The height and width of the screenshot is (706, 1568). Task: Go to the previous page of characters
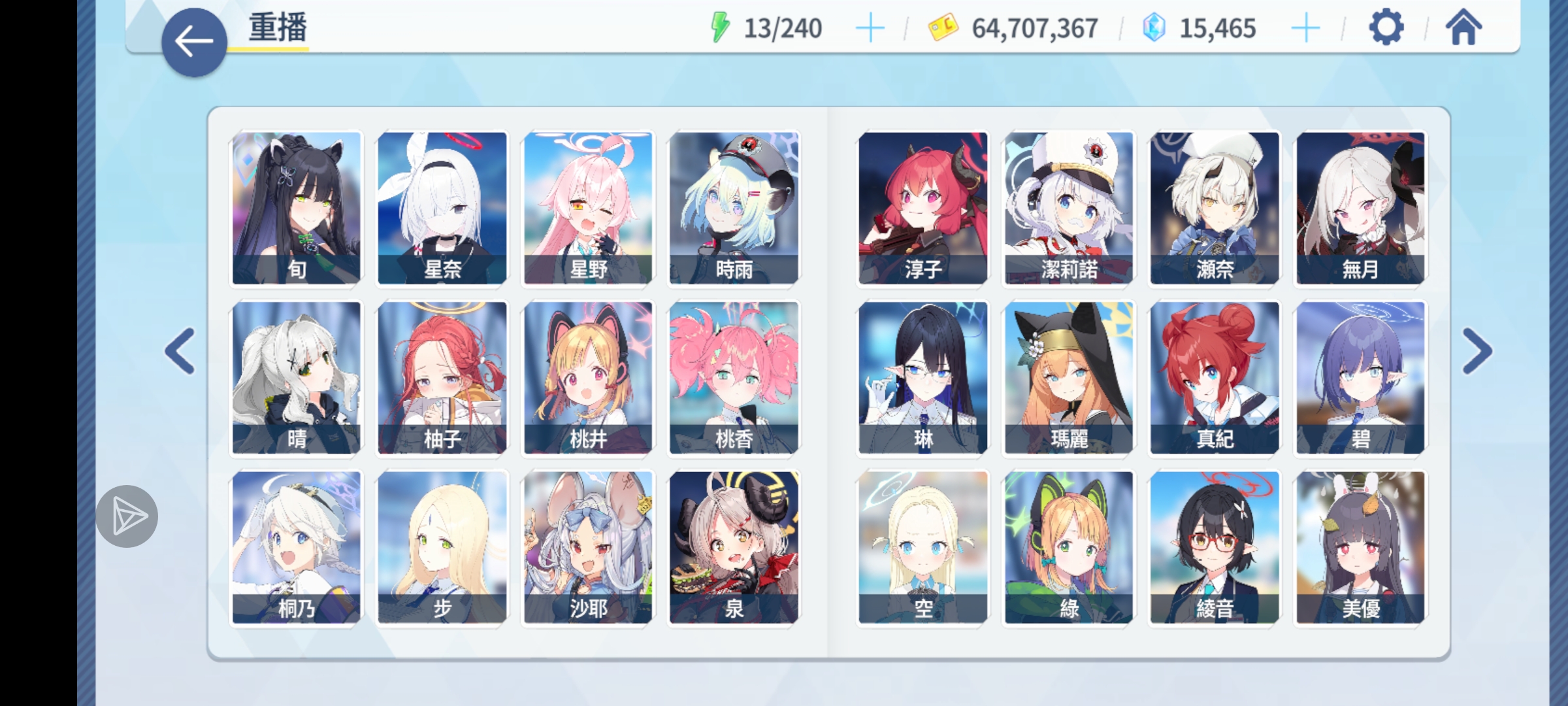click(x=180, y=351)
